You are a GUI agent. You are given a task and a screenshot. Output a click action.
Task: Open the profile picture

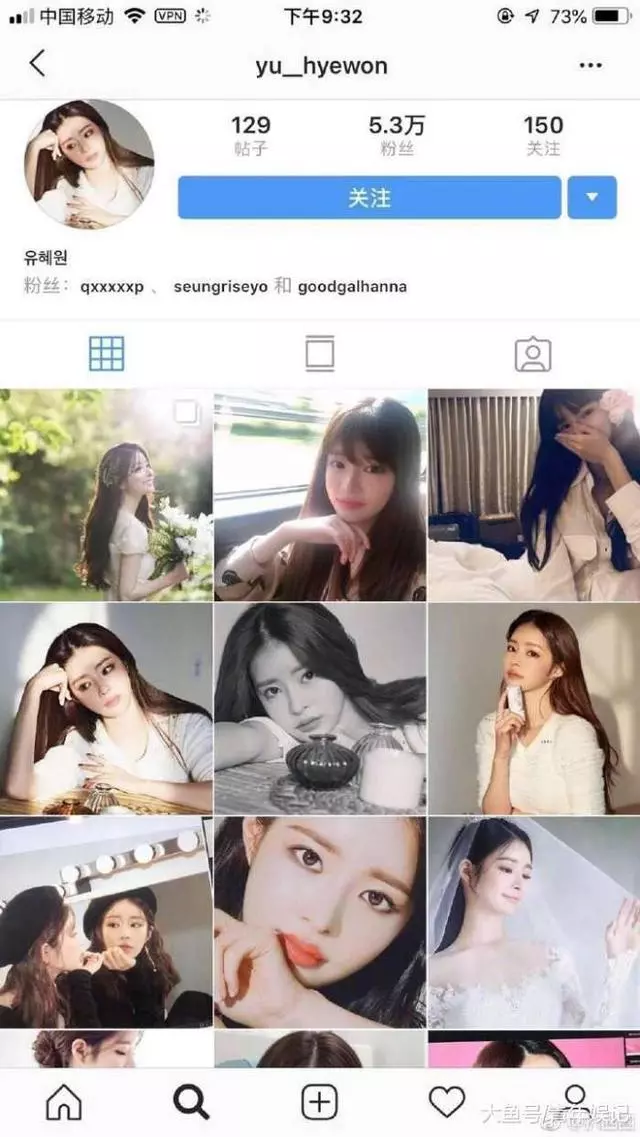pos(90,164)
